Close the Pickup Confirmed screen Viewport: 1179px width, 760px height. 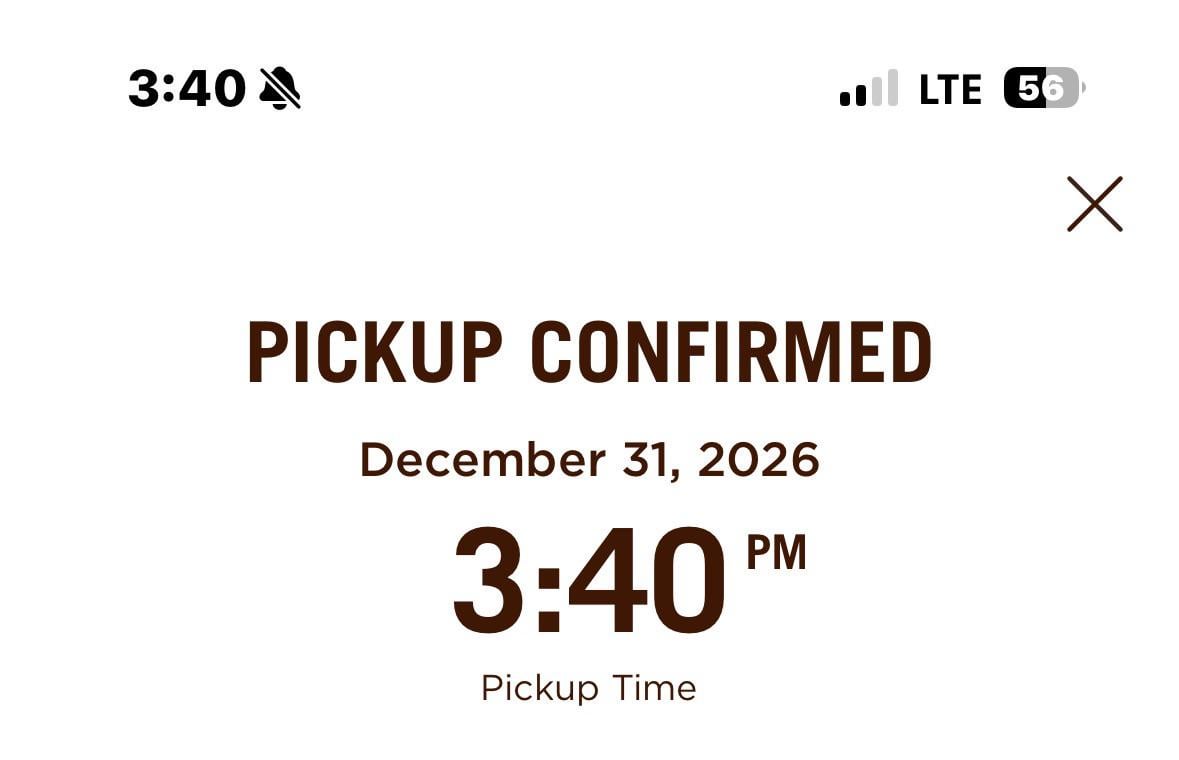[1094, 204]
